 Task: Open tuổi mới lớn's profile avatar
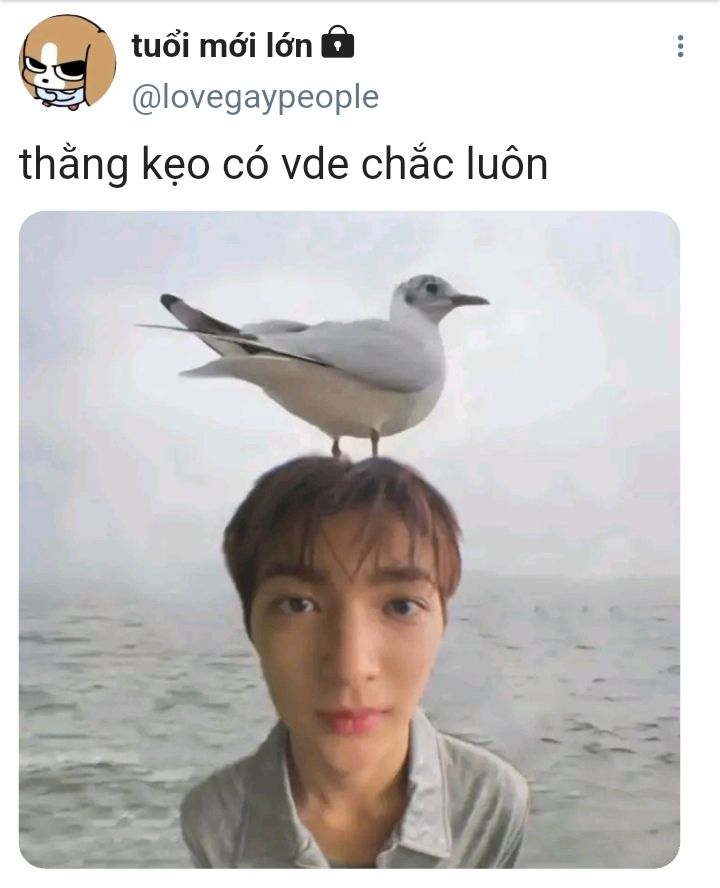pyautogui.click(x=67, y=63)
